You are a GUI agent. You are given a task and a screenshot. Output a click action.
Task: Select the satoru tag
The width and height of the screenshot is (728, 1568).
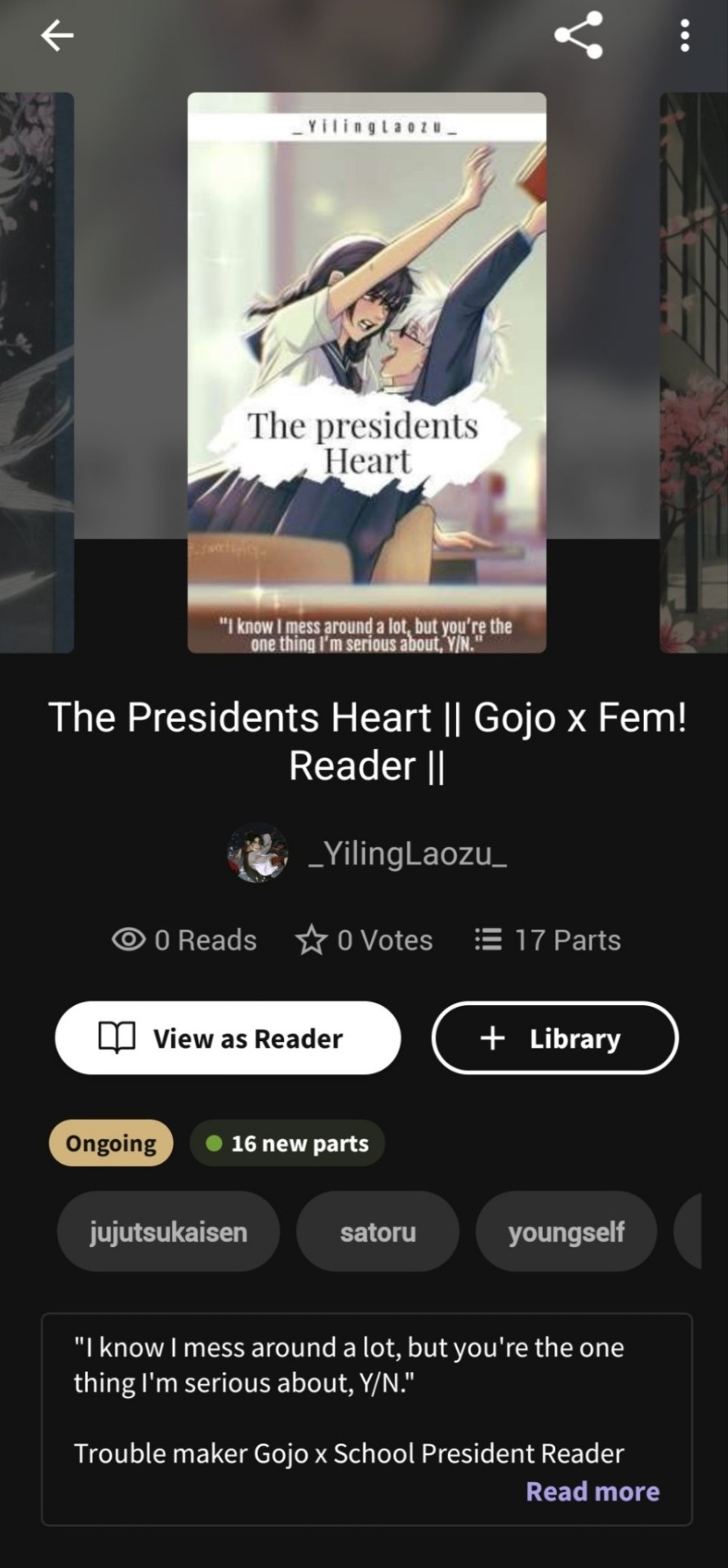pyautogui.click(x=377, y=1232)
